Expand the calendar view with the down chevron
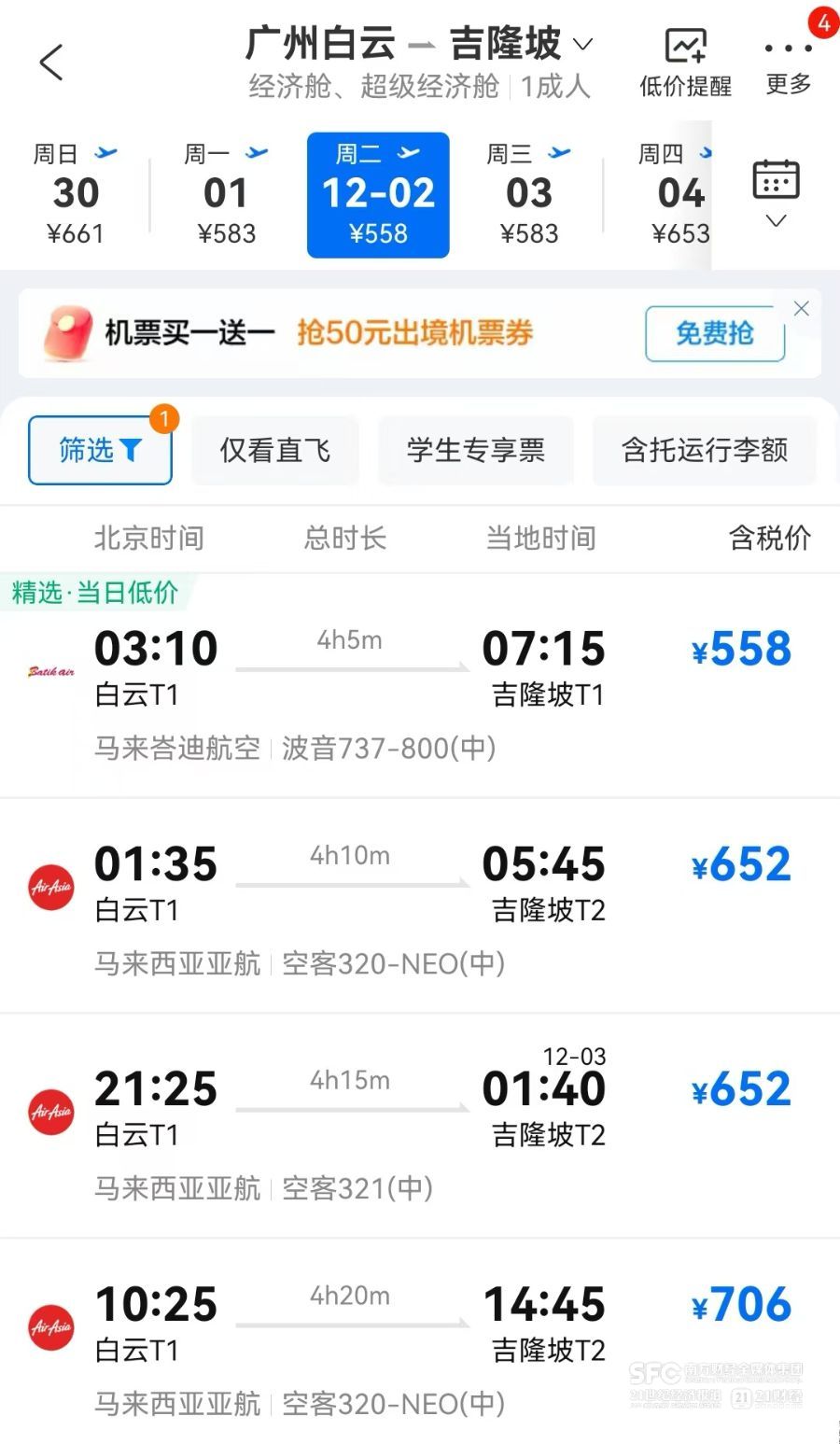This screenshot has height=1444, width=840. click(x=776, y=221)
